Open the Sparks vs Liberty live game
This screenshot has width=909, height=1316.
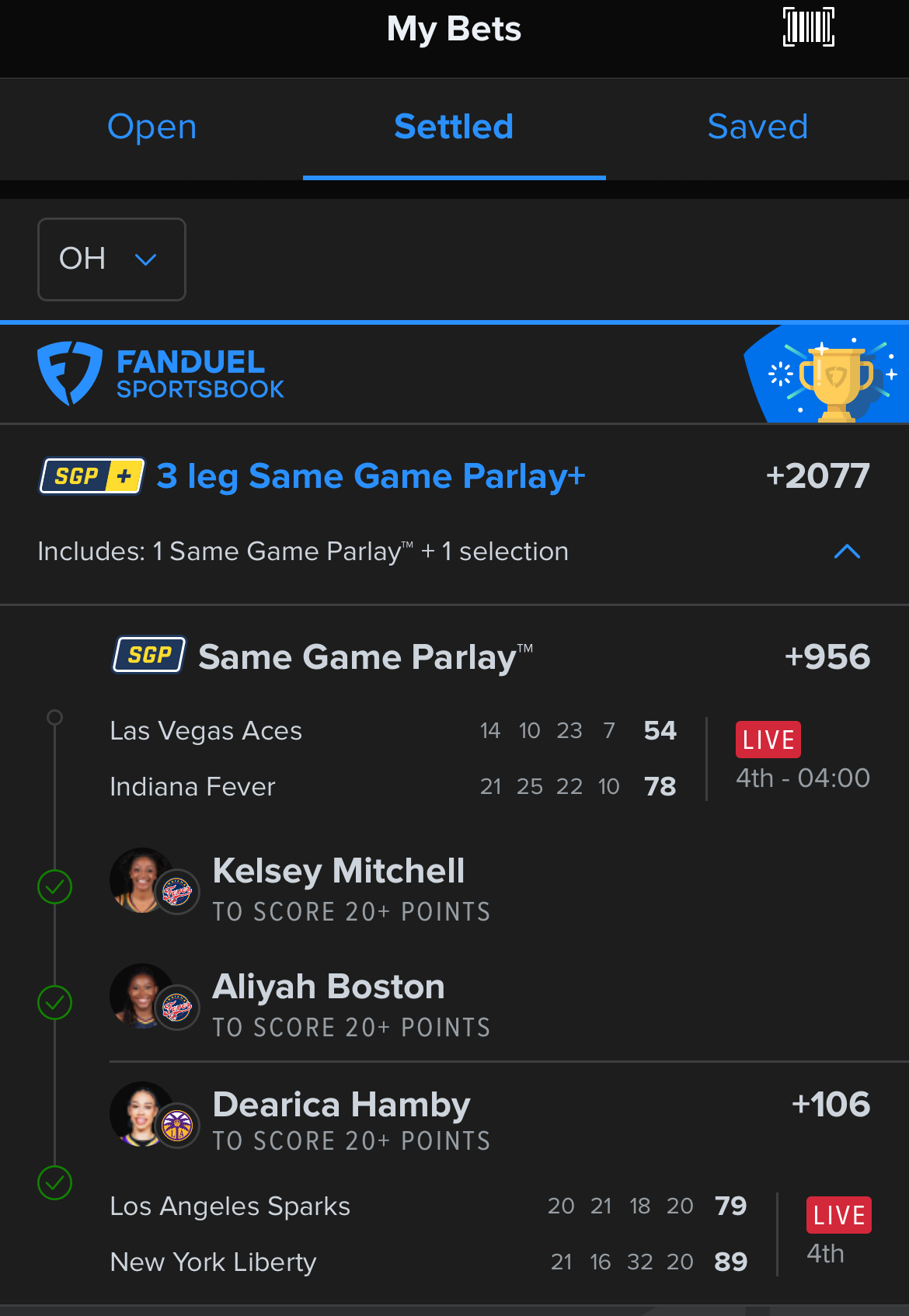pos(427,1234)
